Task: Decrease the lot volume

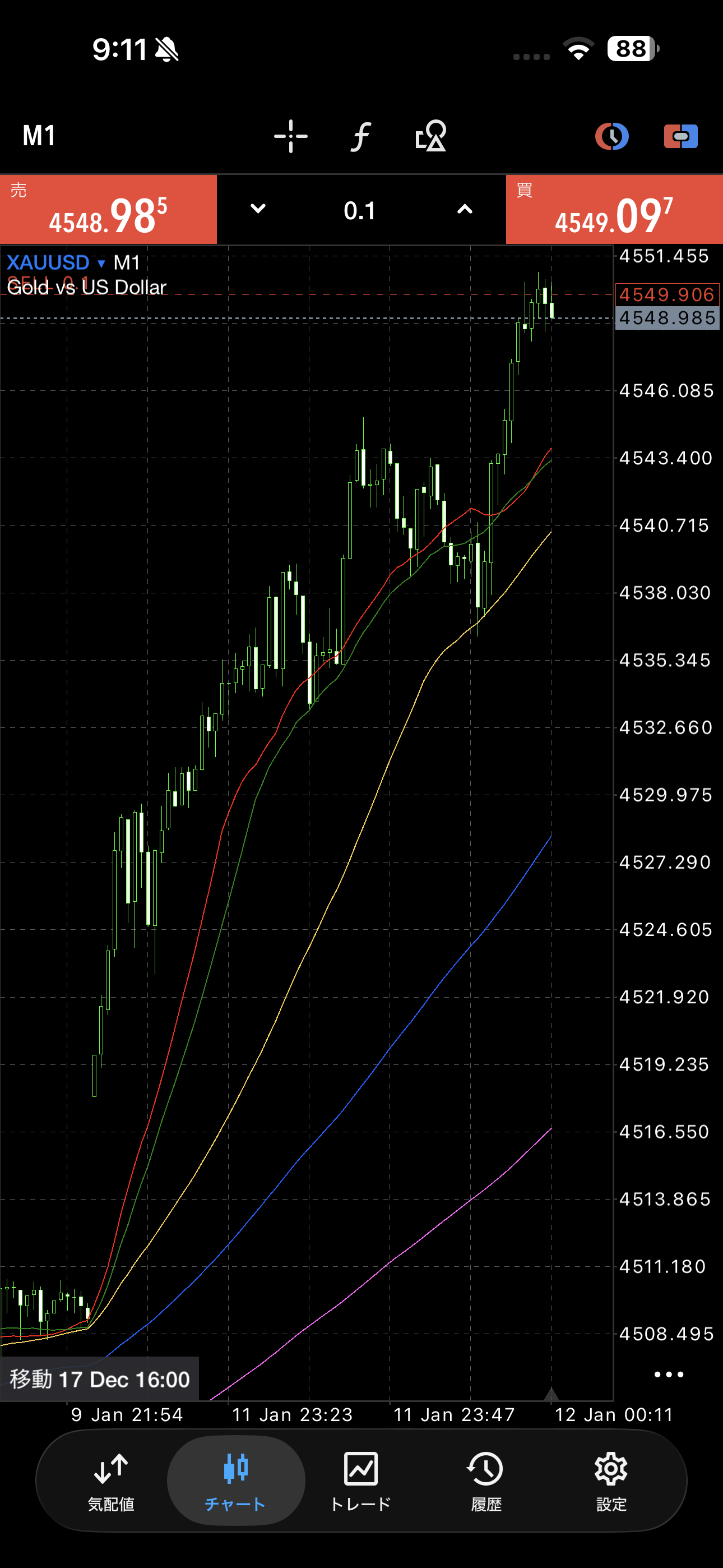Action: (x=258, y=209)
